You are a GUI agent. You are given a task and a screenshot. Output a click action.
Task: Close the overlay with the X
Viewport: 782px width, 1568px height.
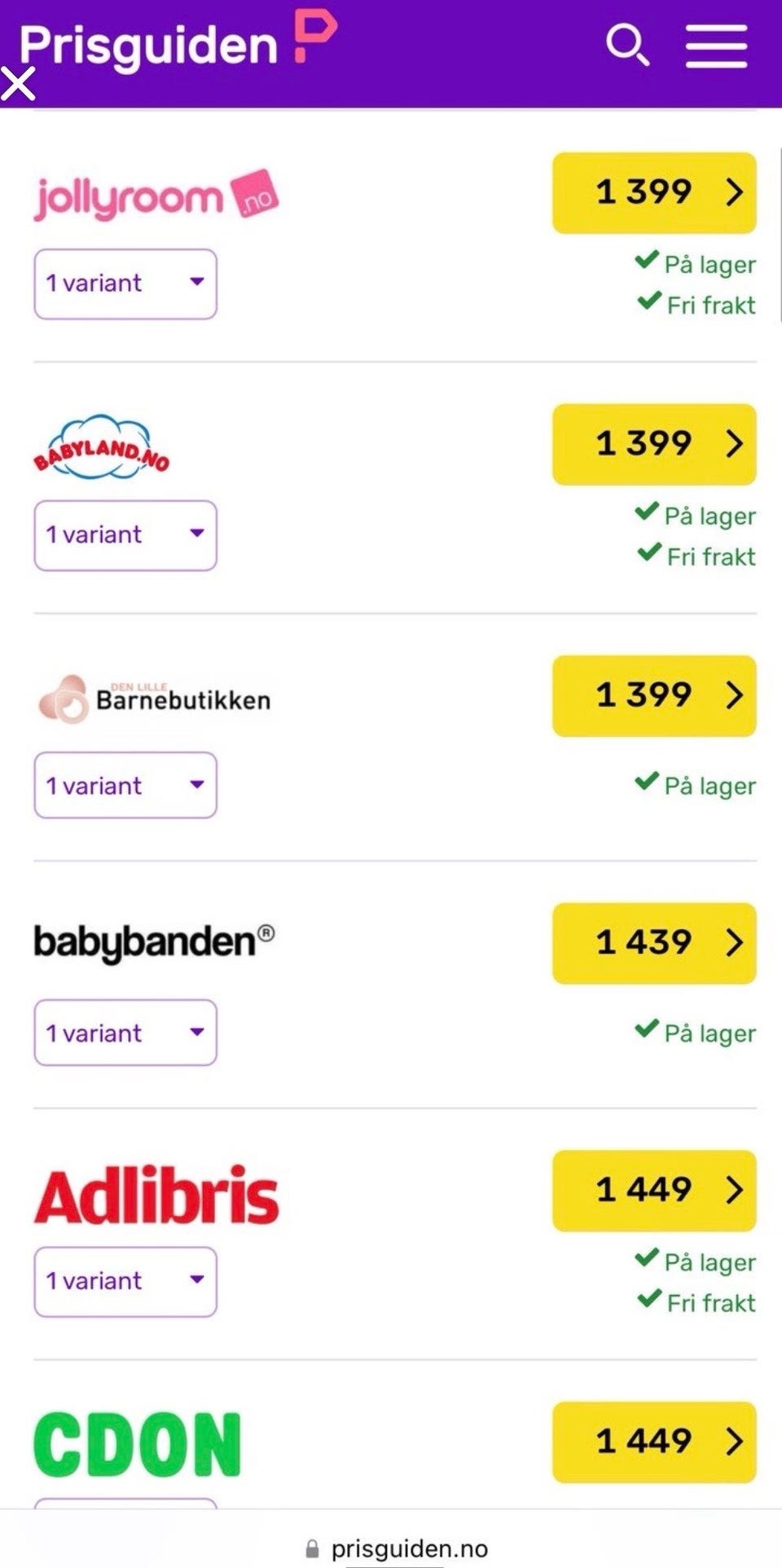tap(18, 84)
